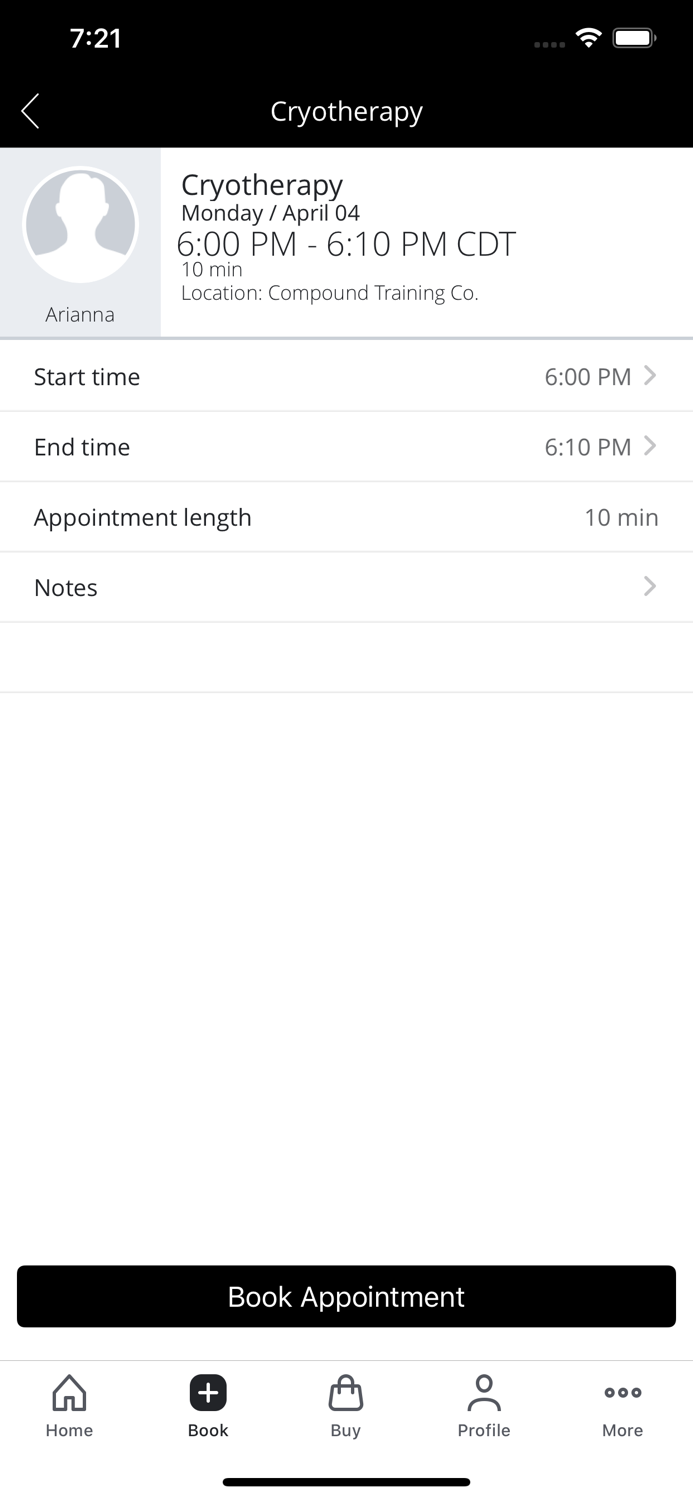Tap the Book Appointment button

point(346,1296)
